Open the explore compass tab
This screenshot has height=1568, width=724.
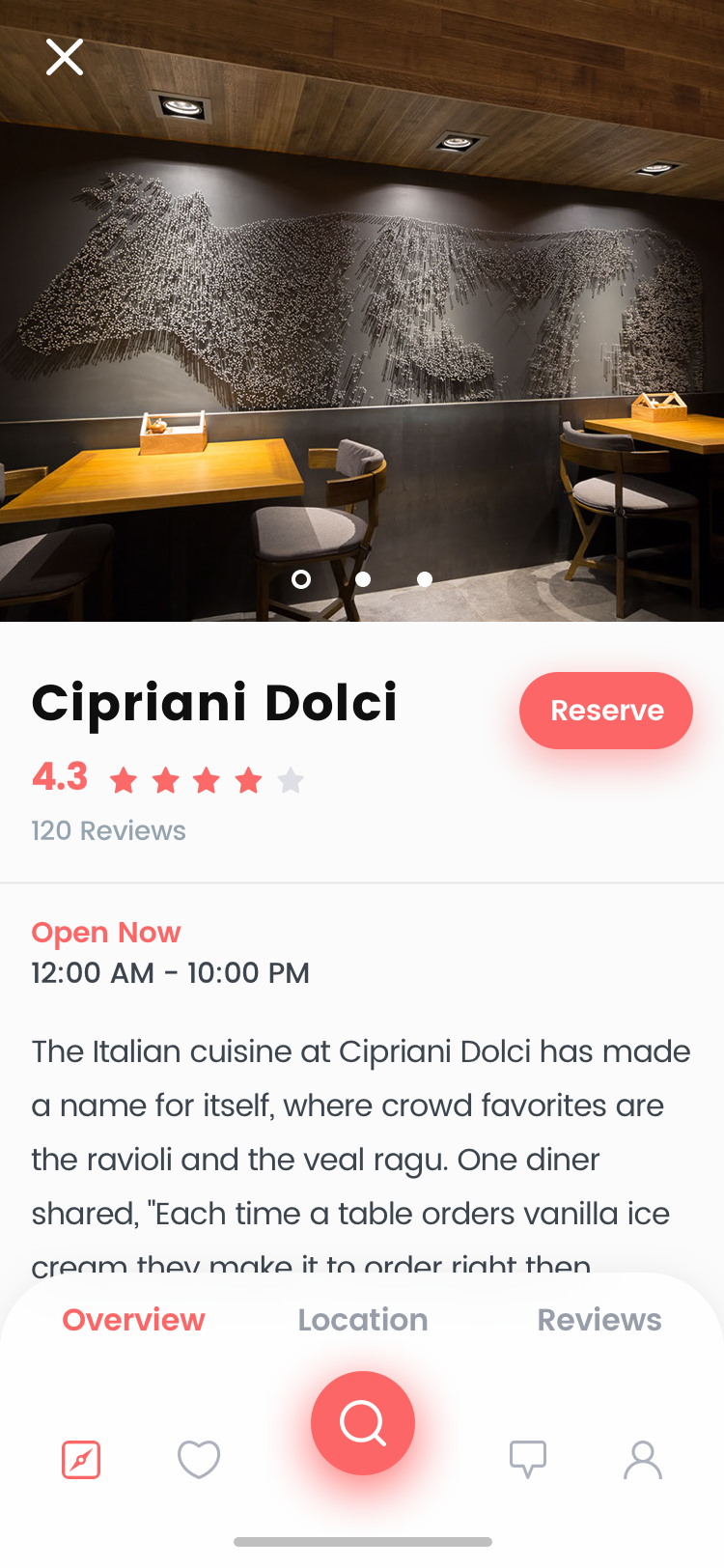[81, 1460]
